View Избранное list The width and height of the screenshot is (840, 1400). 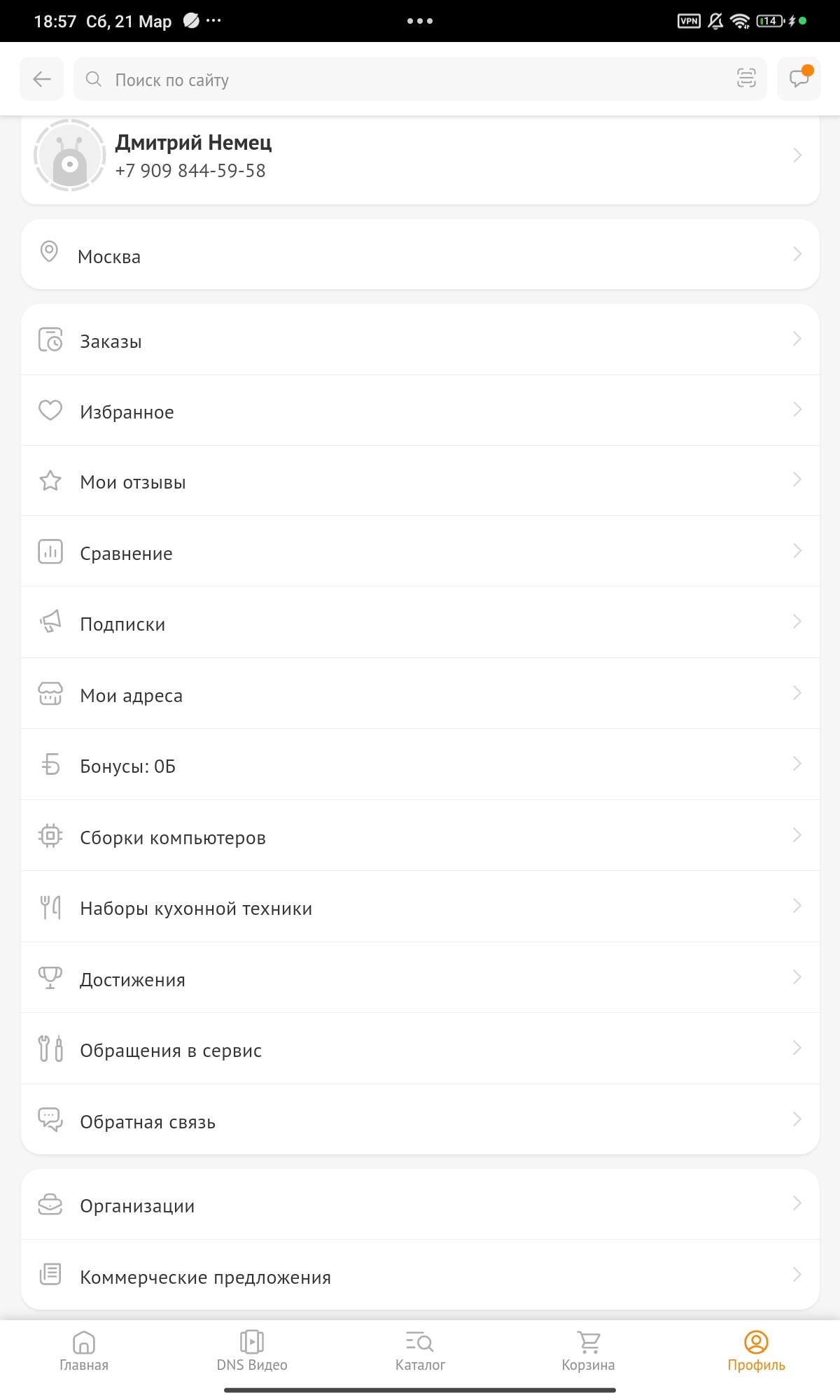pyautogui.click(x=420, y=412)
